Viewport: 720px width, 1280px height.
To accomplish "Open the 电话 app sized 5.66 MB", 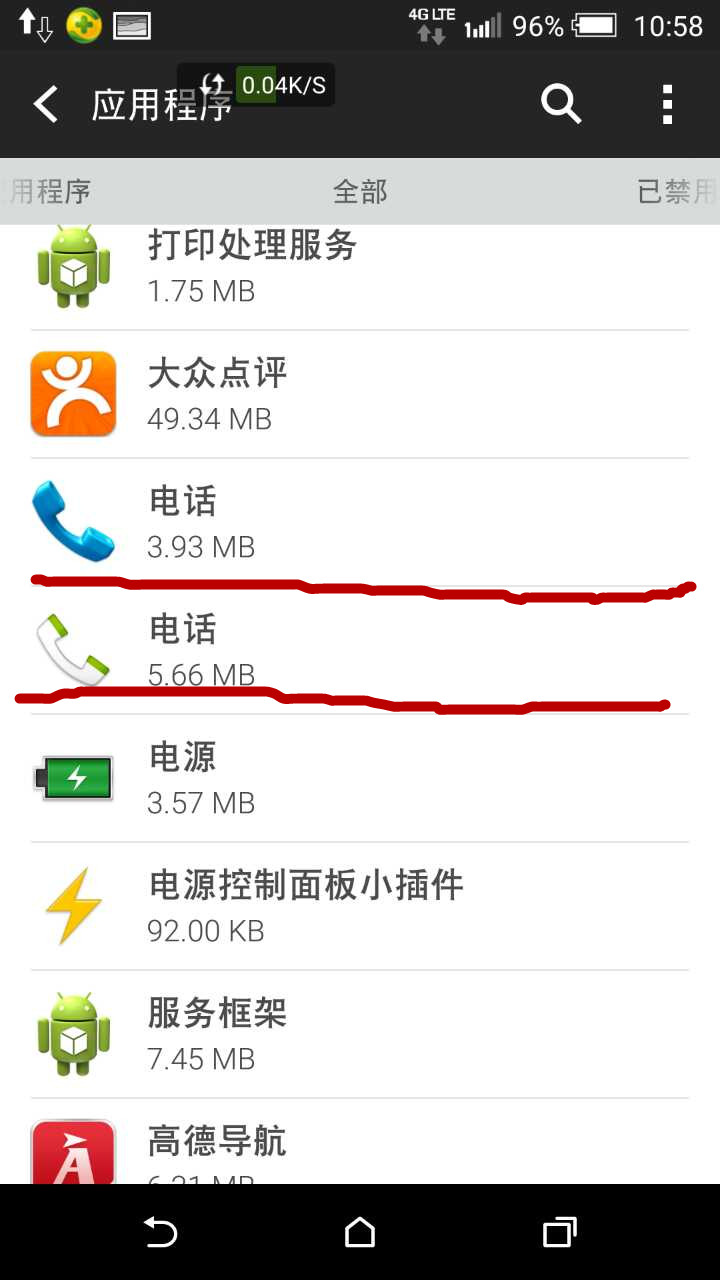I will tap(360, 650).
